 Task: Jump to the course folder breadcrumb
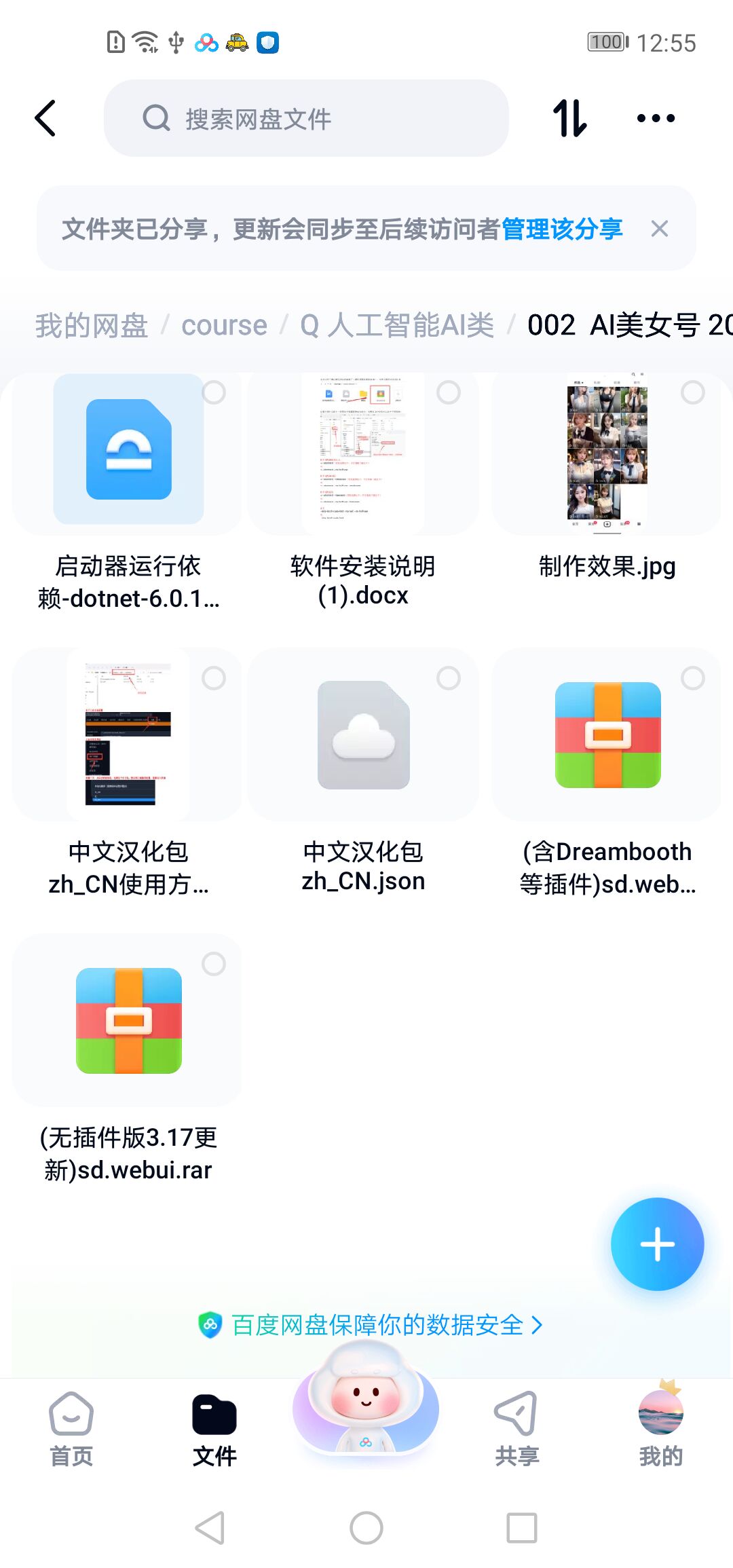(224, 325)
